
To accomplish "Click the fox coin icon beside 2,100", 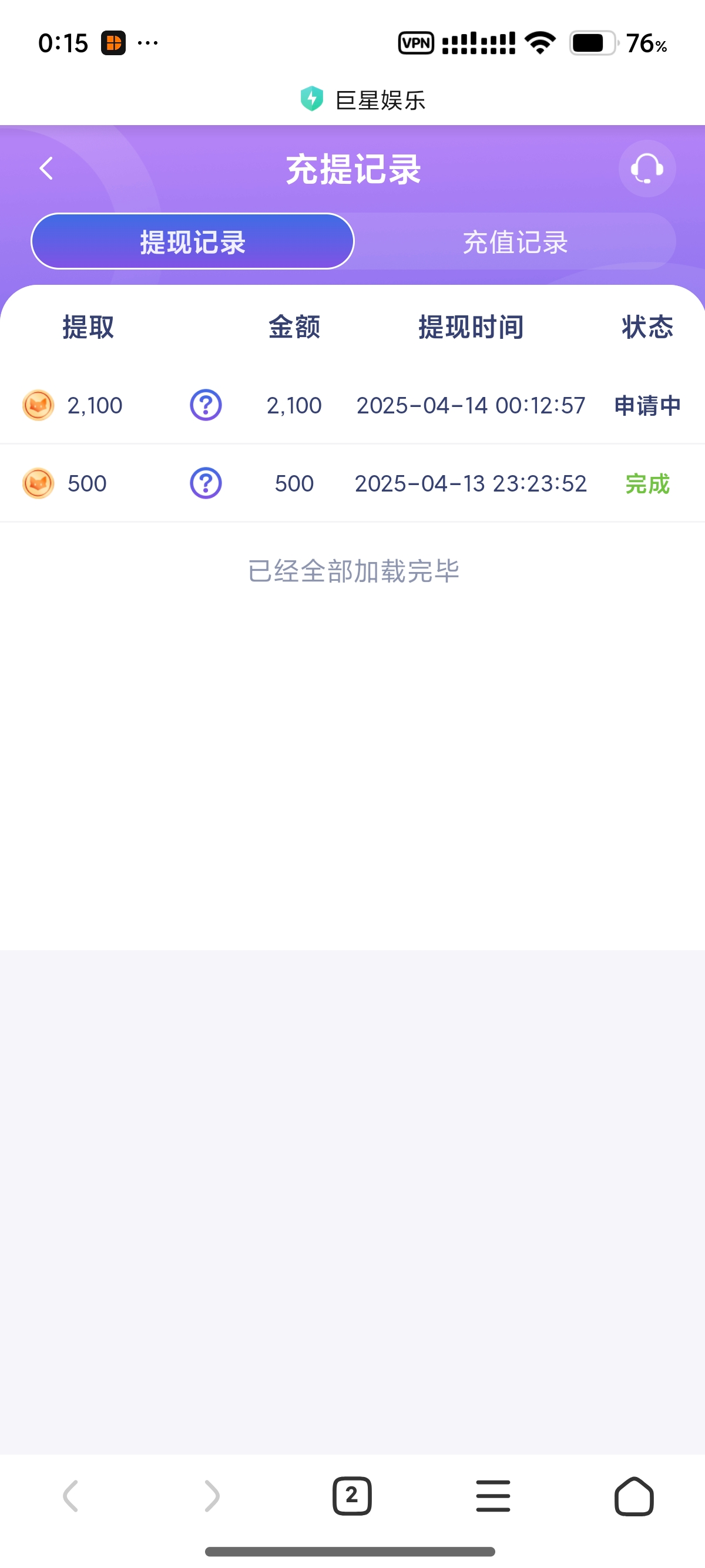I will click(x=38, y=405).
